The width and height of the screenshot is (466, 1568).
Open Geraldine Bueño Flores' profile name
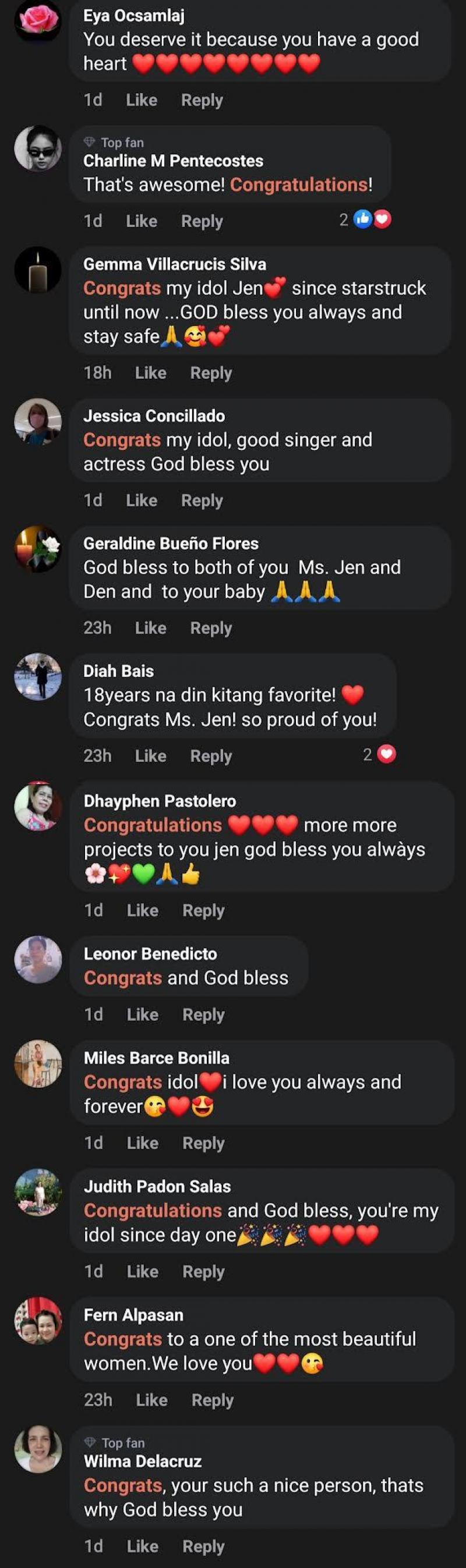click(171, 544)
